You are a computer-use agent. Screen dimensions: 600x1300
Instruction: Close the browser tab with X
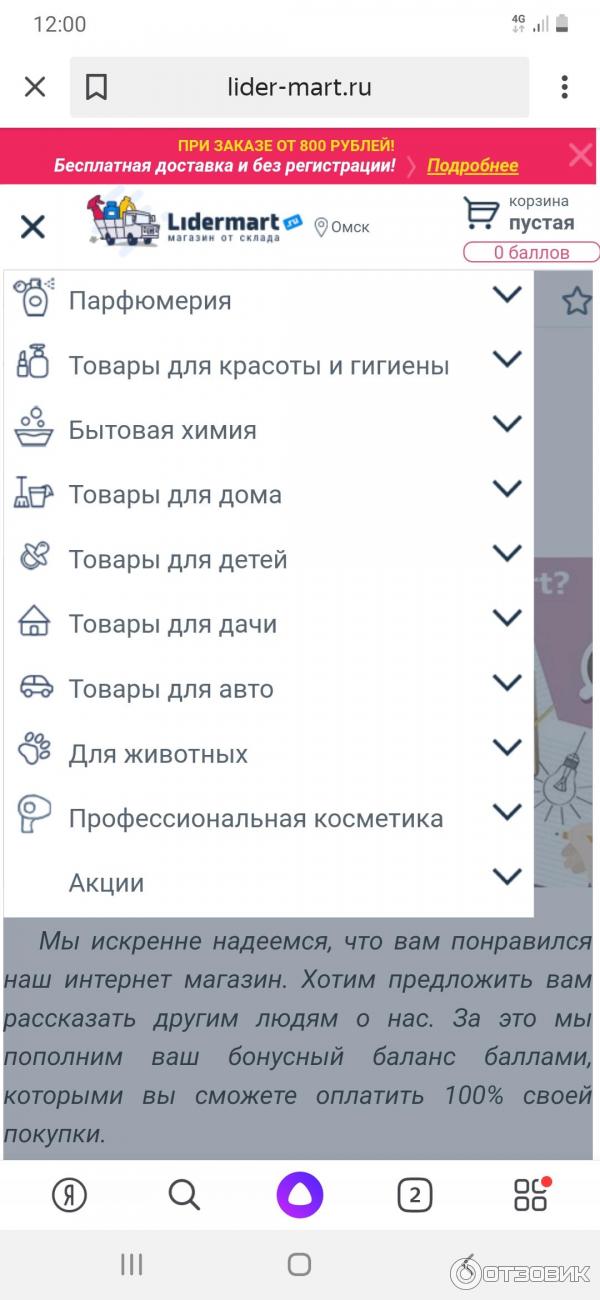tap(34, 88)
